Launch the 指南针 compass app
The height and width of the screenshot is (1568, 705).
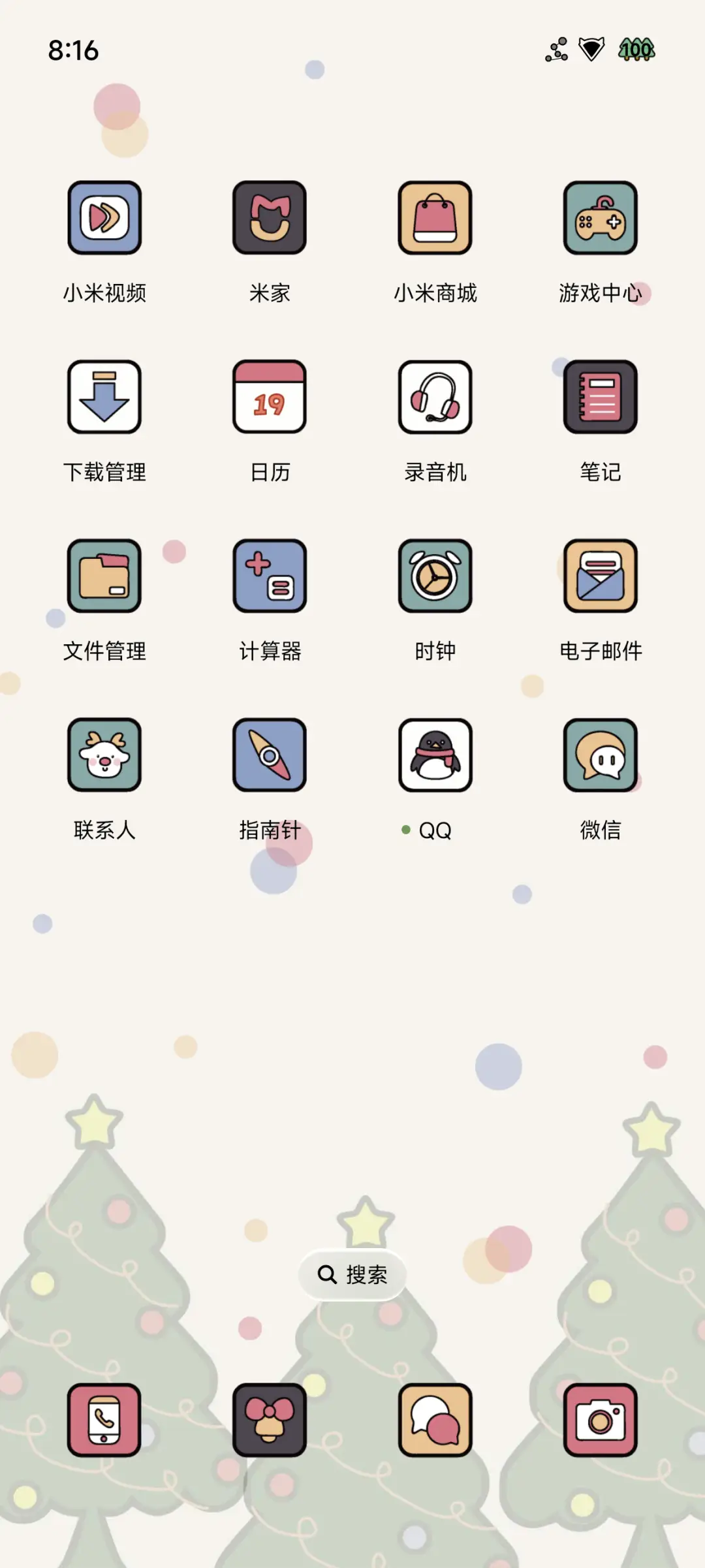click(270, 755)
